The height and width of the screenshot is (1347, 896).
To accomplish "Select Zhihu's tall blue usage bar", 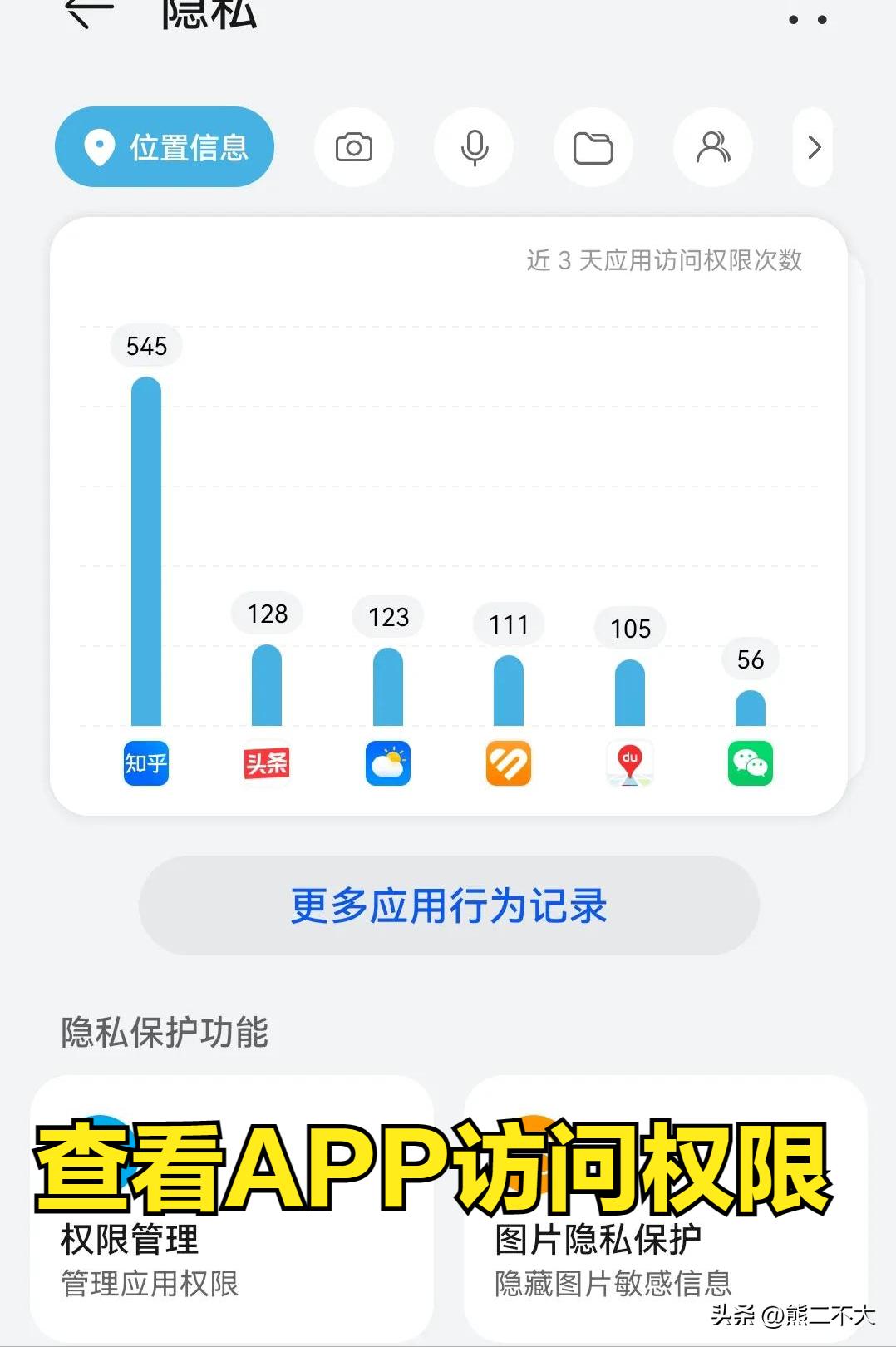I will pyautogui.click(x=145, y=549).
